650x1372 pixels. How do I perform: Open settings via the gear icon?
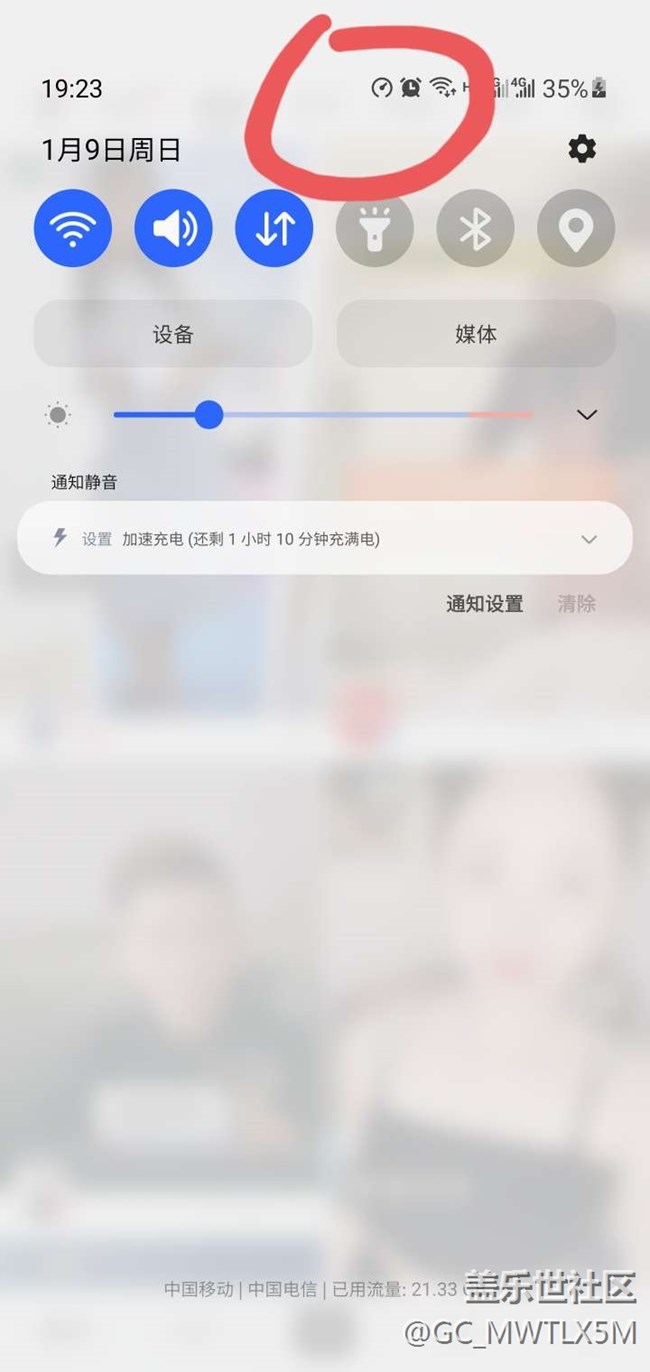click(x=581, y=150)
